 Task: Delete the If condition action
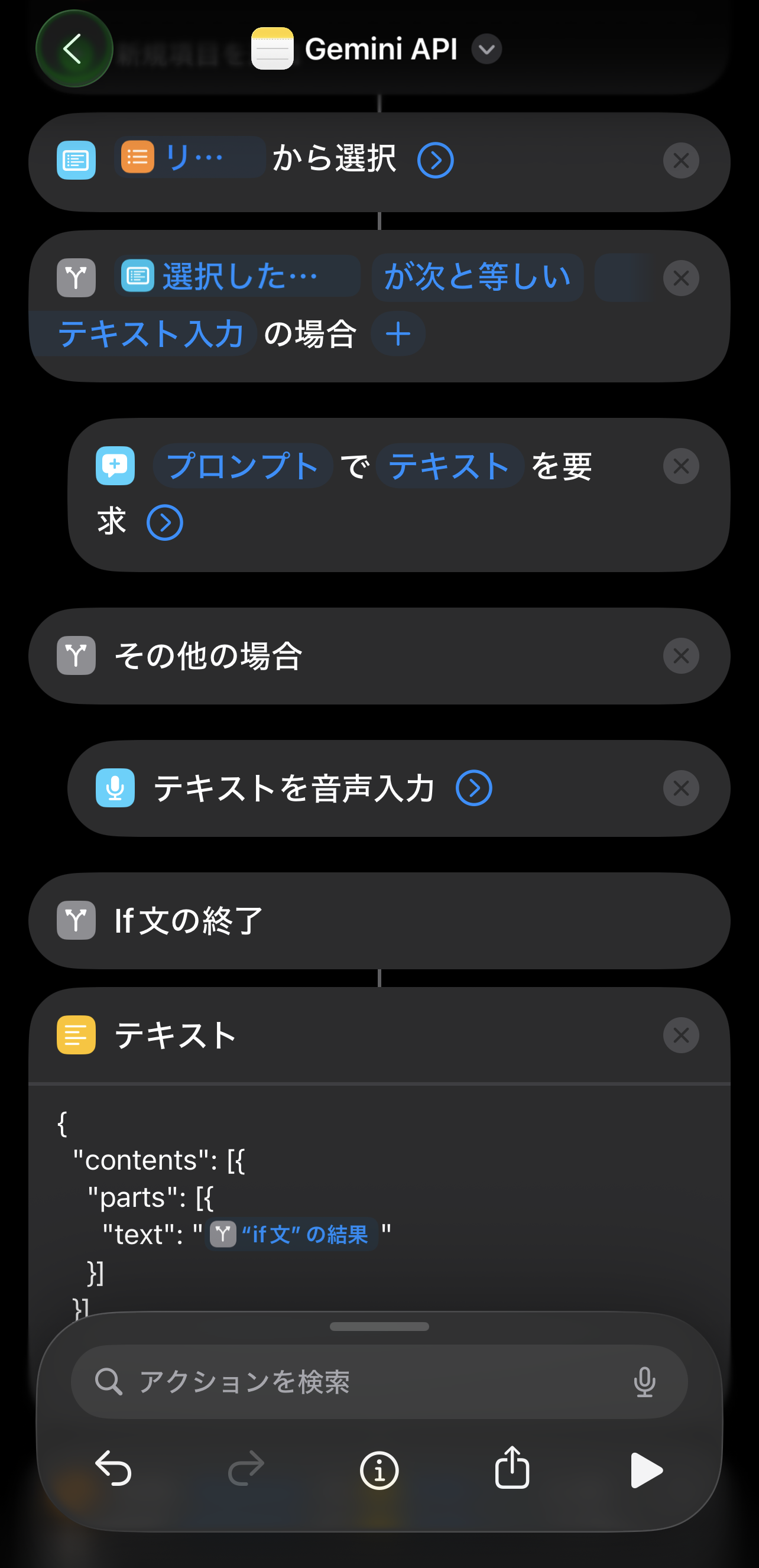click(680, 278)
